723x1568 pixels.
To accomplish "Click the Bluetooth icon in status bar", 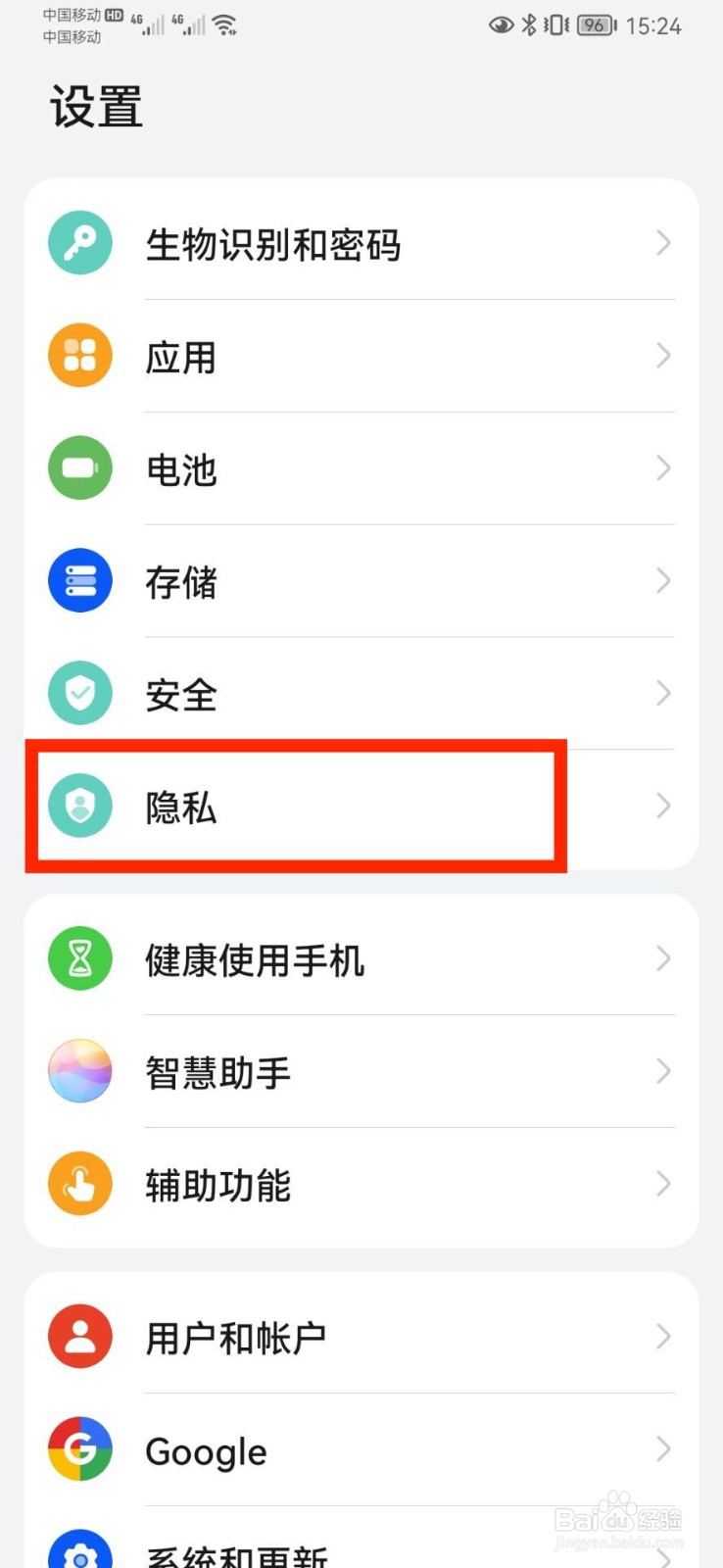I will click(x=527, y=25).
